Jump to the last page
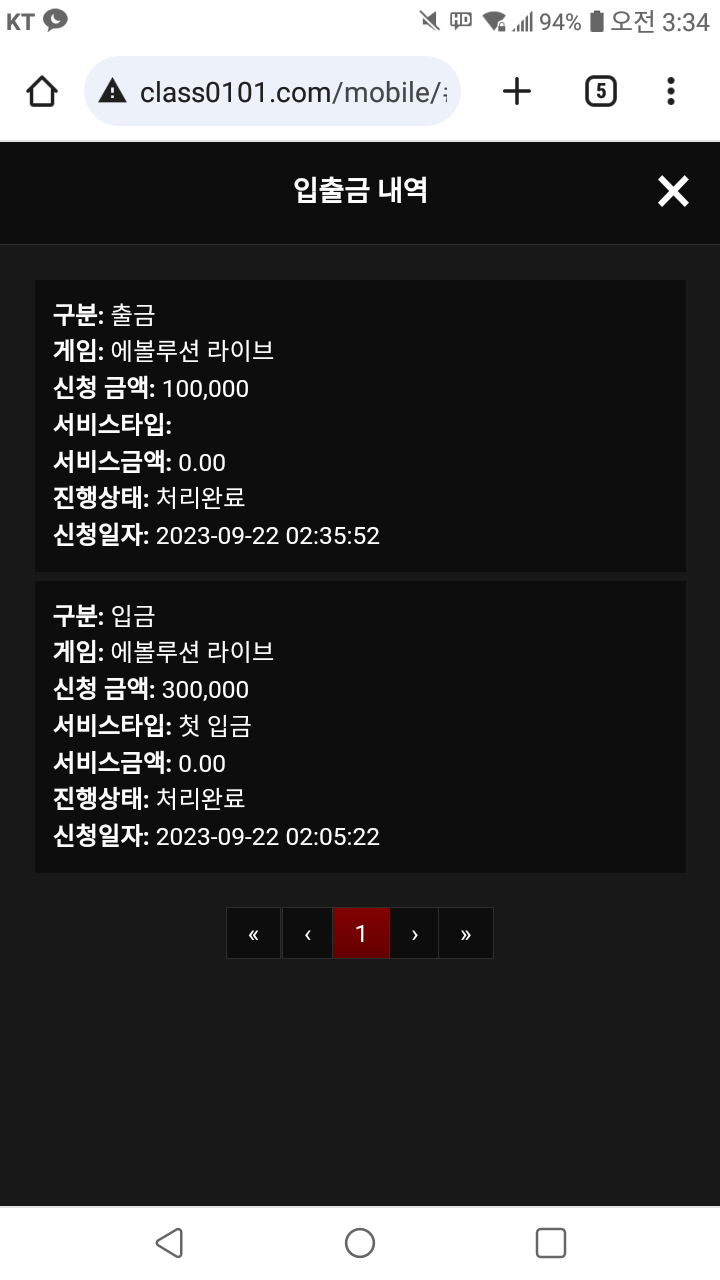 [466, 933]
